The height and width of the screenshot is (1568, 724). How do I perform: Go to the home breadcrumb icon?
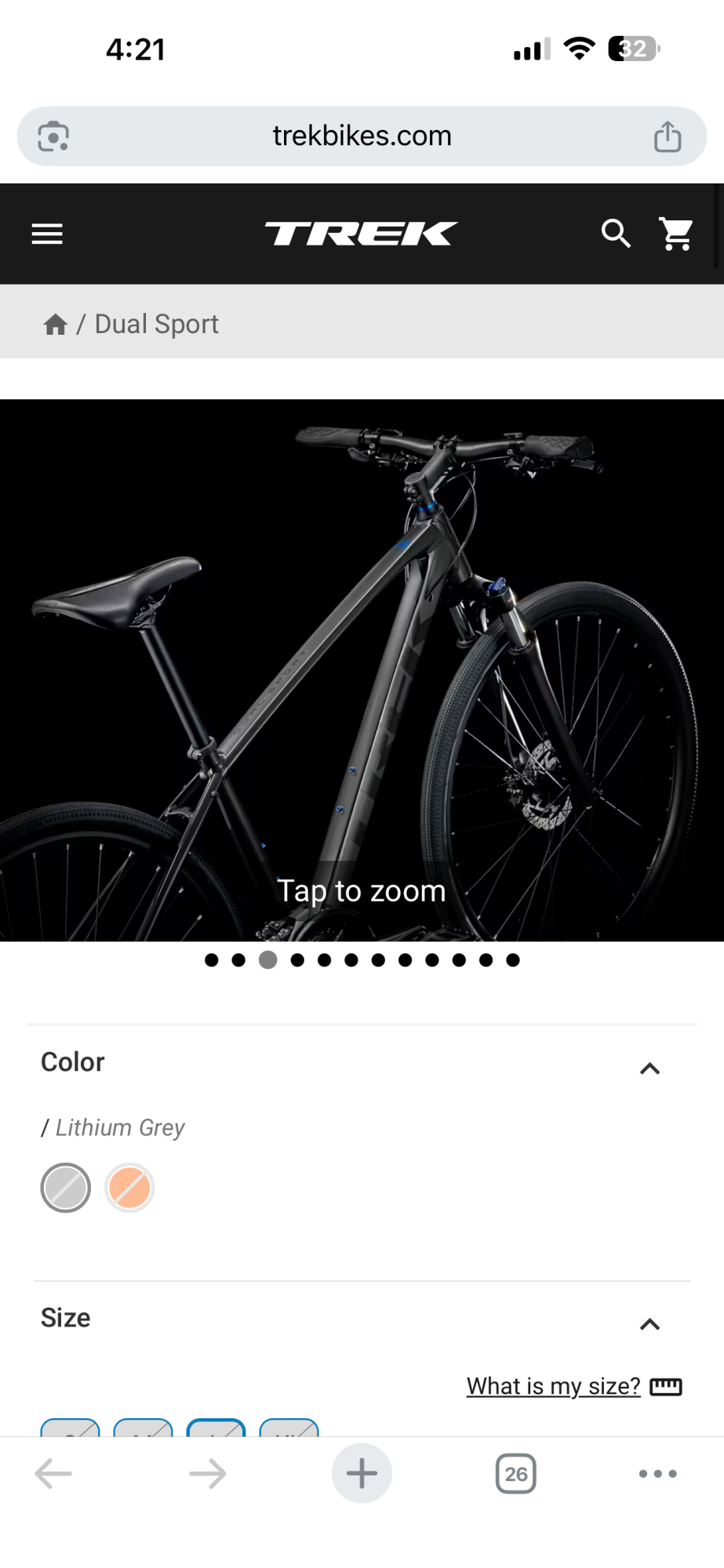click(55, 325)
